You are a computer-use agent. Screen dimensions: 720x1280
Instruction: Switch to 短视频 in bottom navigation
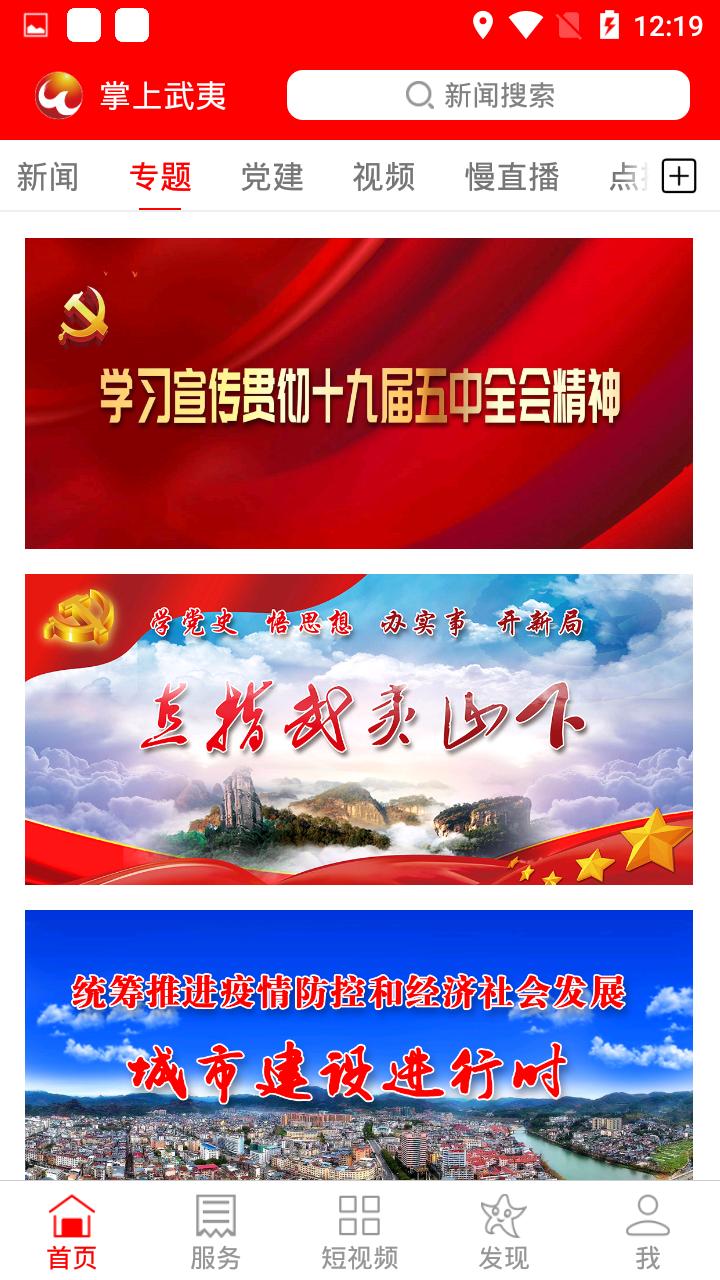tap(360, 1231)
